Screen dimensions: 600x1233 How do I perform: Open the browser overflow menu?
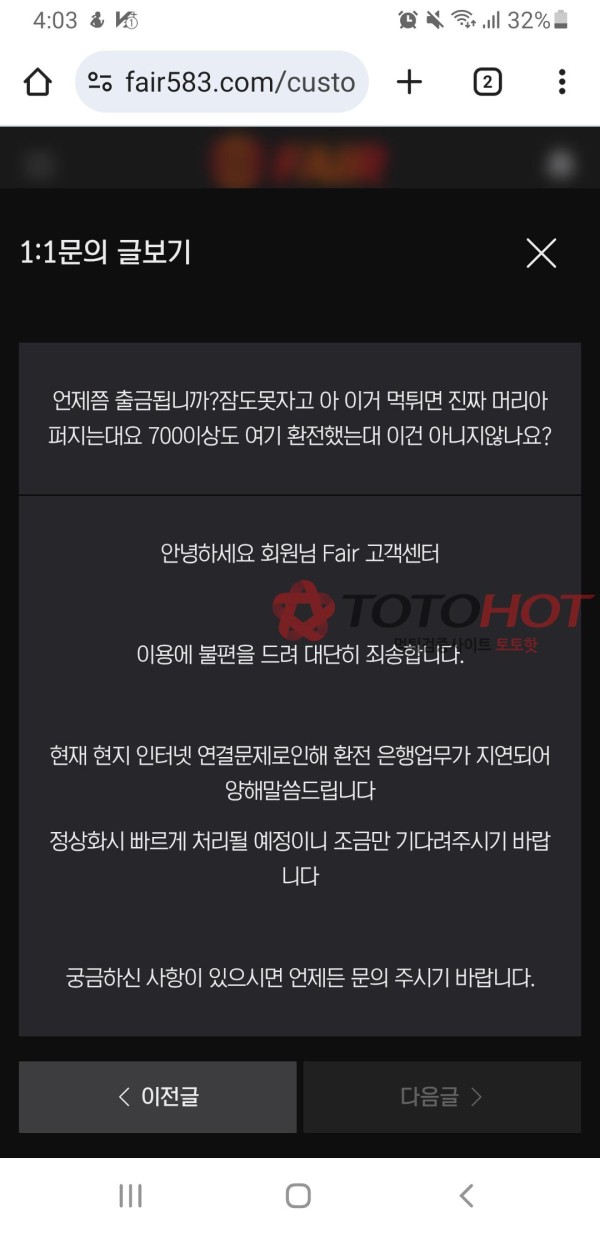[x=562, y=82]
